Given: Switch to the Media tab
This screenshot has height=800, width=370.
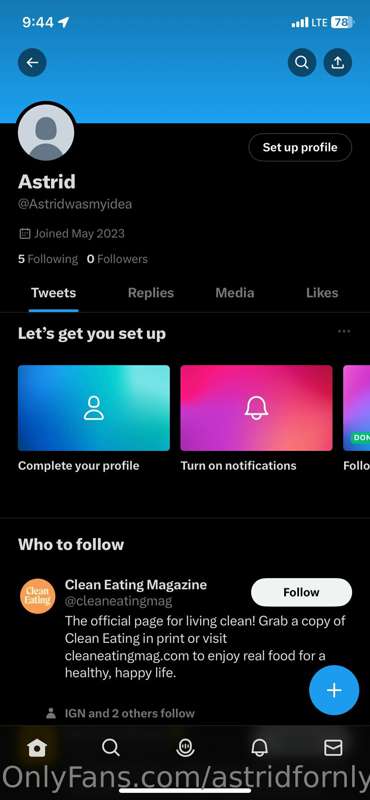Looking at the screenshot, I should click(x=235, y=293).
